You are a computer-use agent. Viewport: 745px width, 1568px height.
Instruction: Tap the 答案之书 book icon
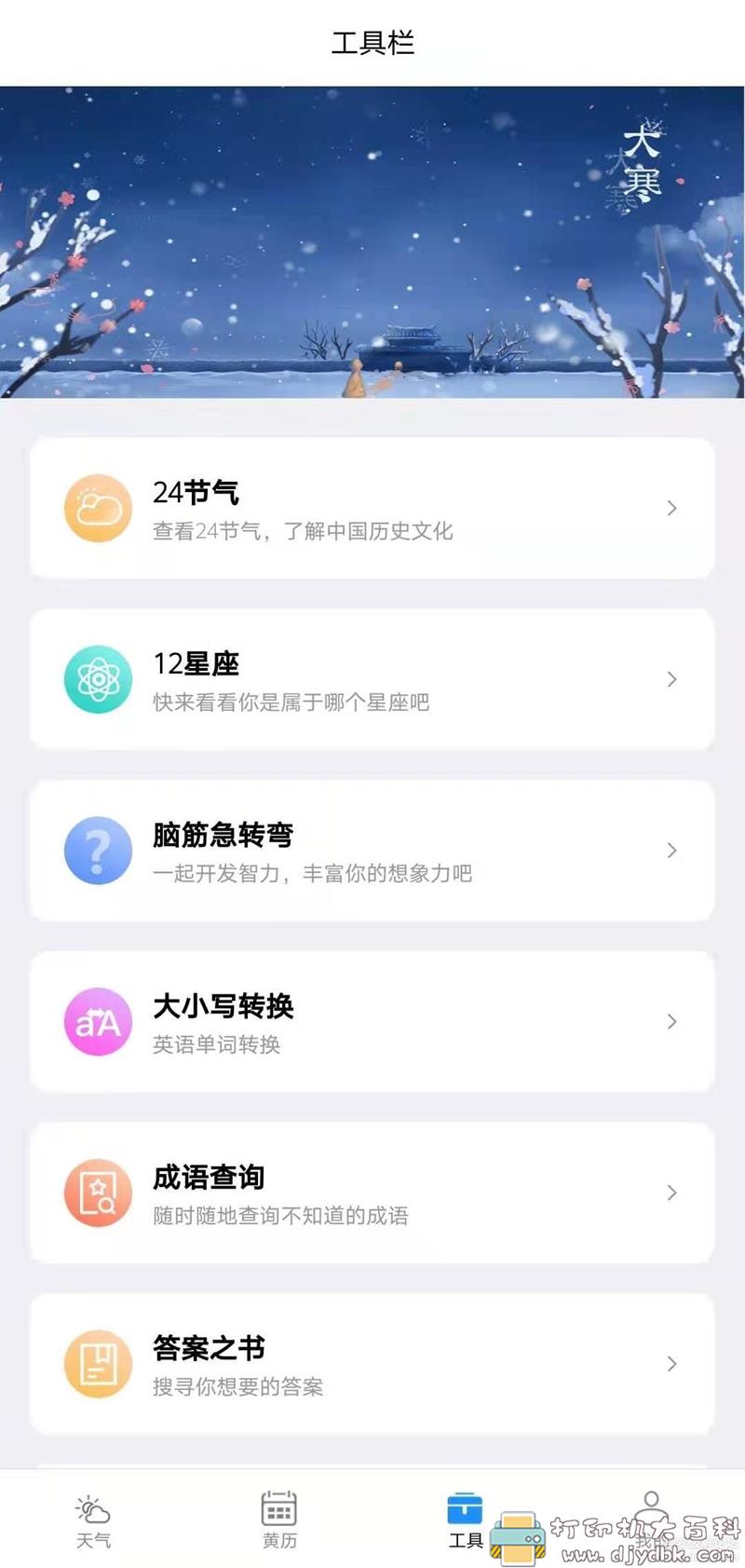98,1363
